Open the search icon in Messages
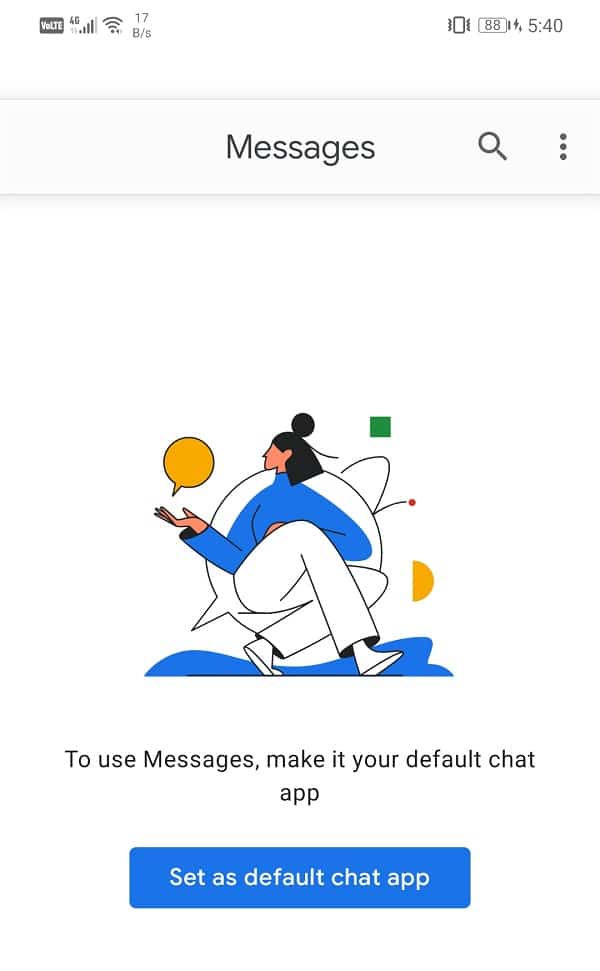The width and height of the screenshot is (600, 971). coord(492,147)
